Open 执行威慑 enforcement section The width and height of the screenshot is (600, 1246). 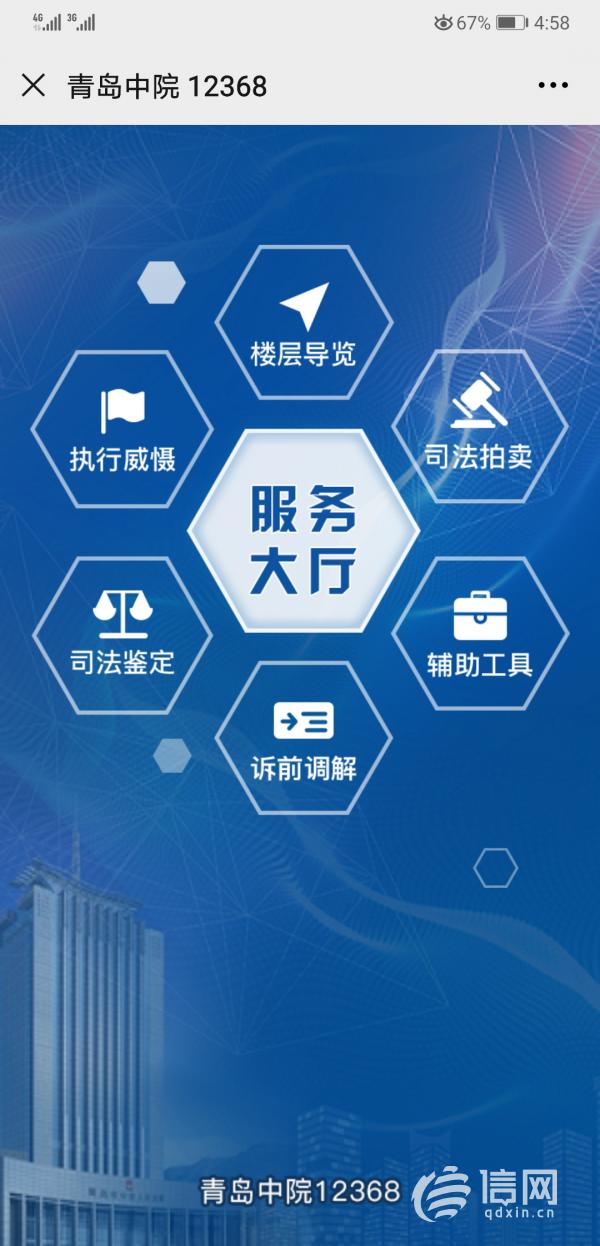122,428
